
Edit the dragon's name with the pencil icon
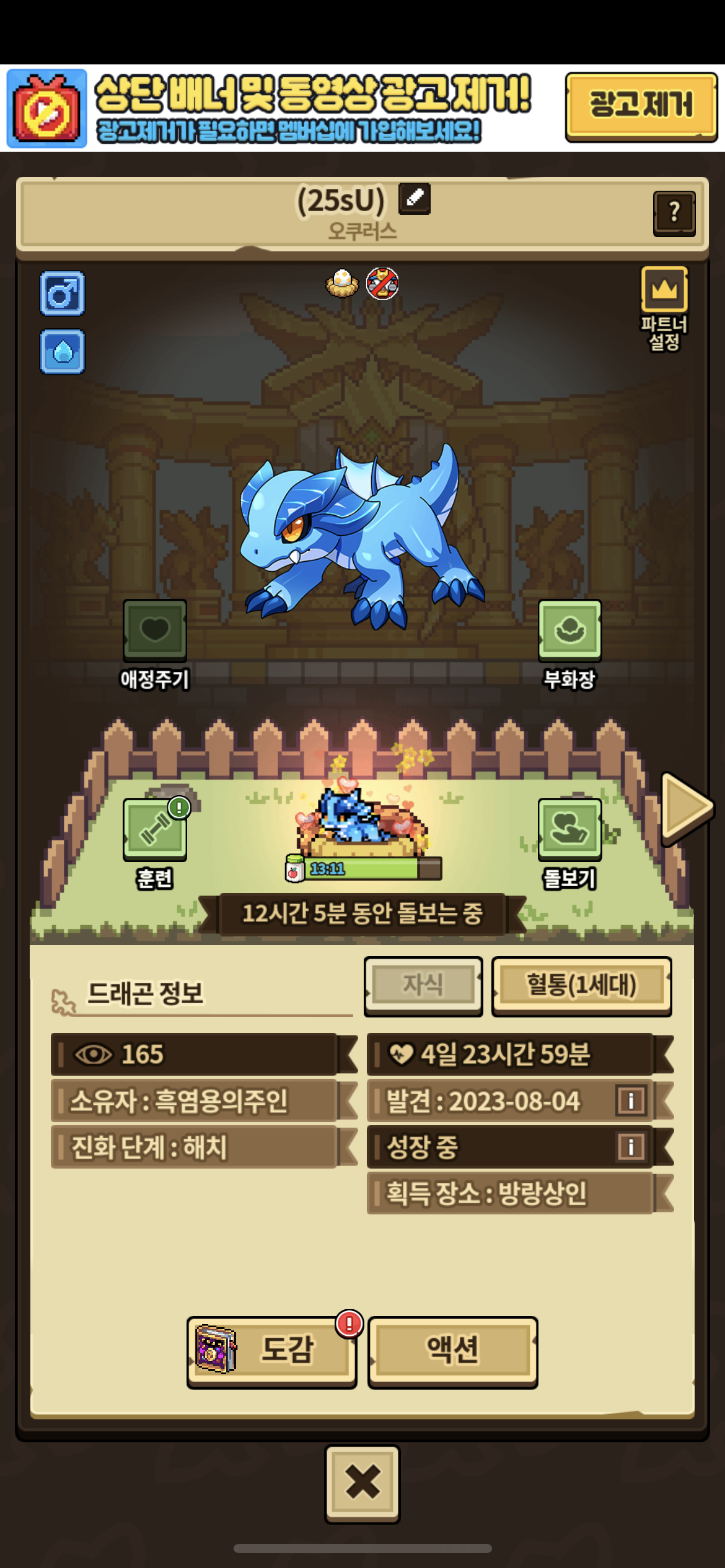415,199
